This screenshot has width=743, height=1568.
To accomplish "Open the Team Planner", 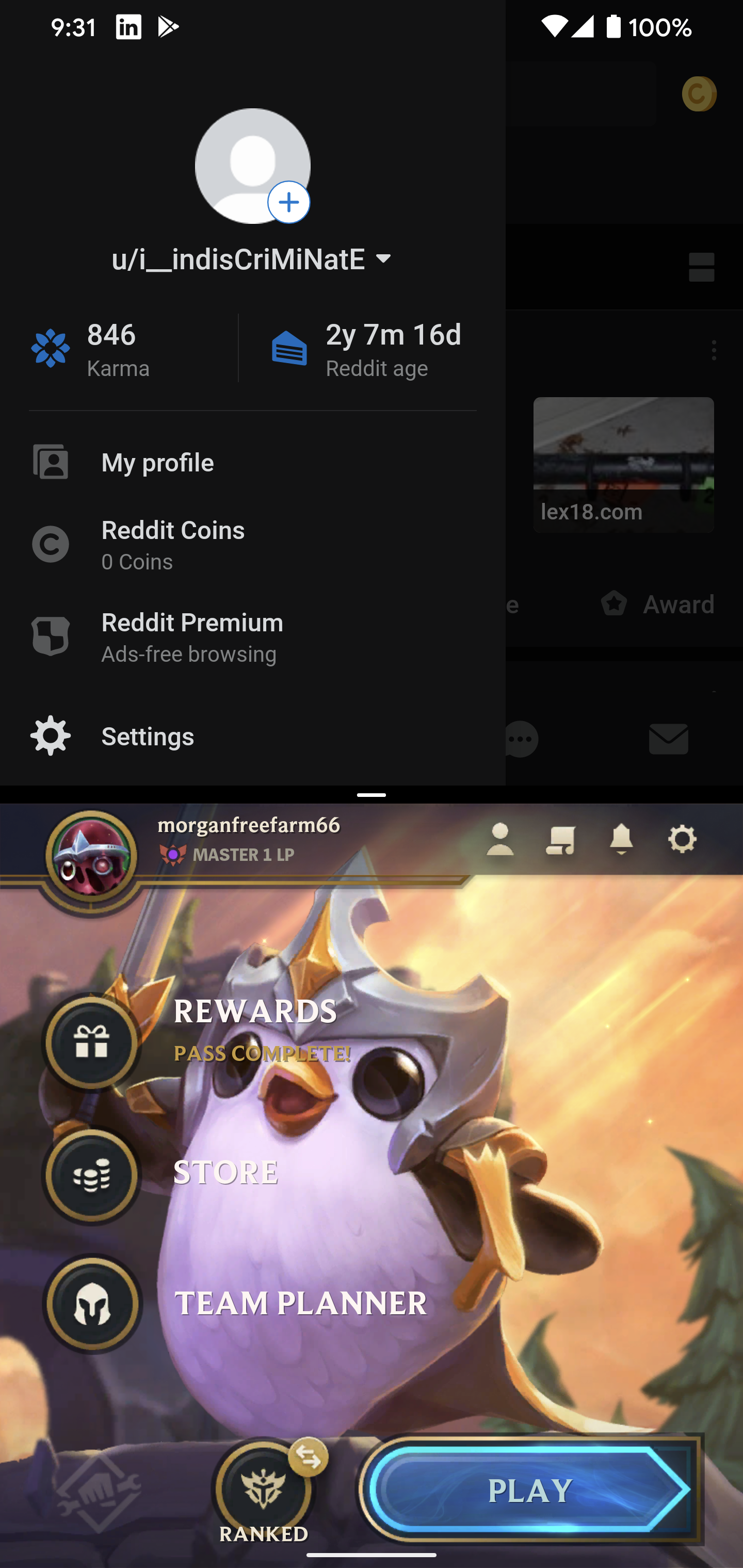I will [x=92, y=1304].
